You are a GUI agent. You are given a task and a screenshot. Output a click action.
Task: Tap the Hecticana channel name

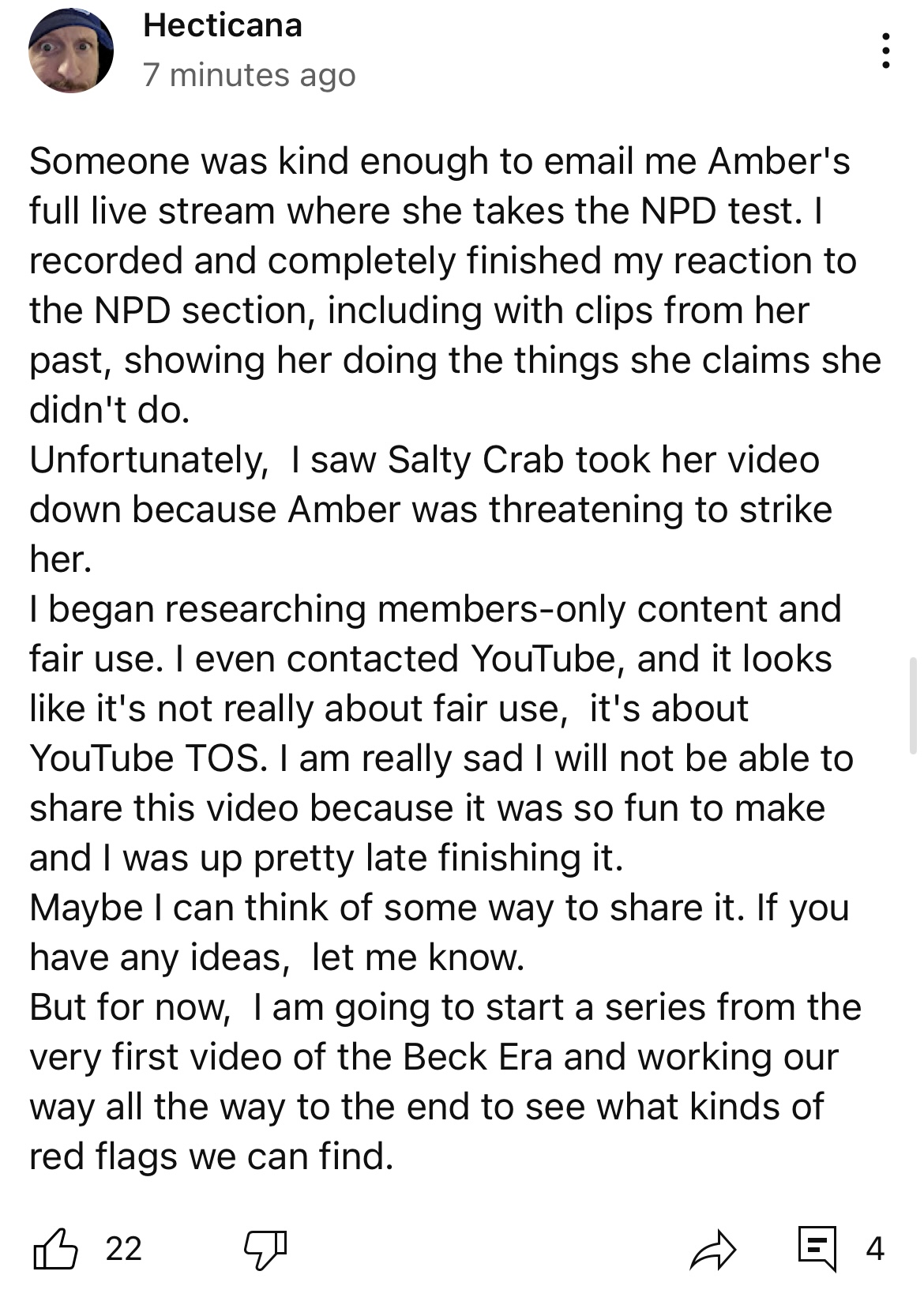click(x=223, y=25)
